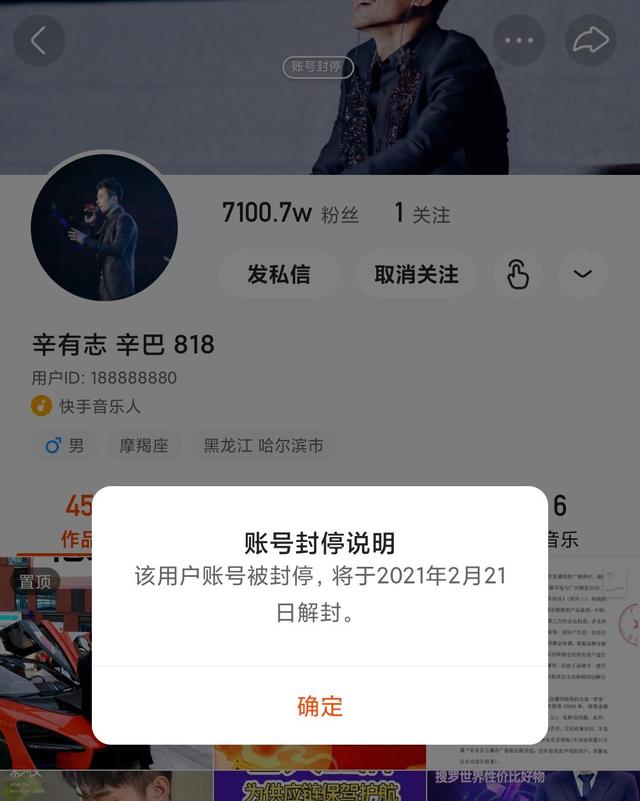
Task: View the 7100.7w 粉丝 followers list
Action: (290, 213)
